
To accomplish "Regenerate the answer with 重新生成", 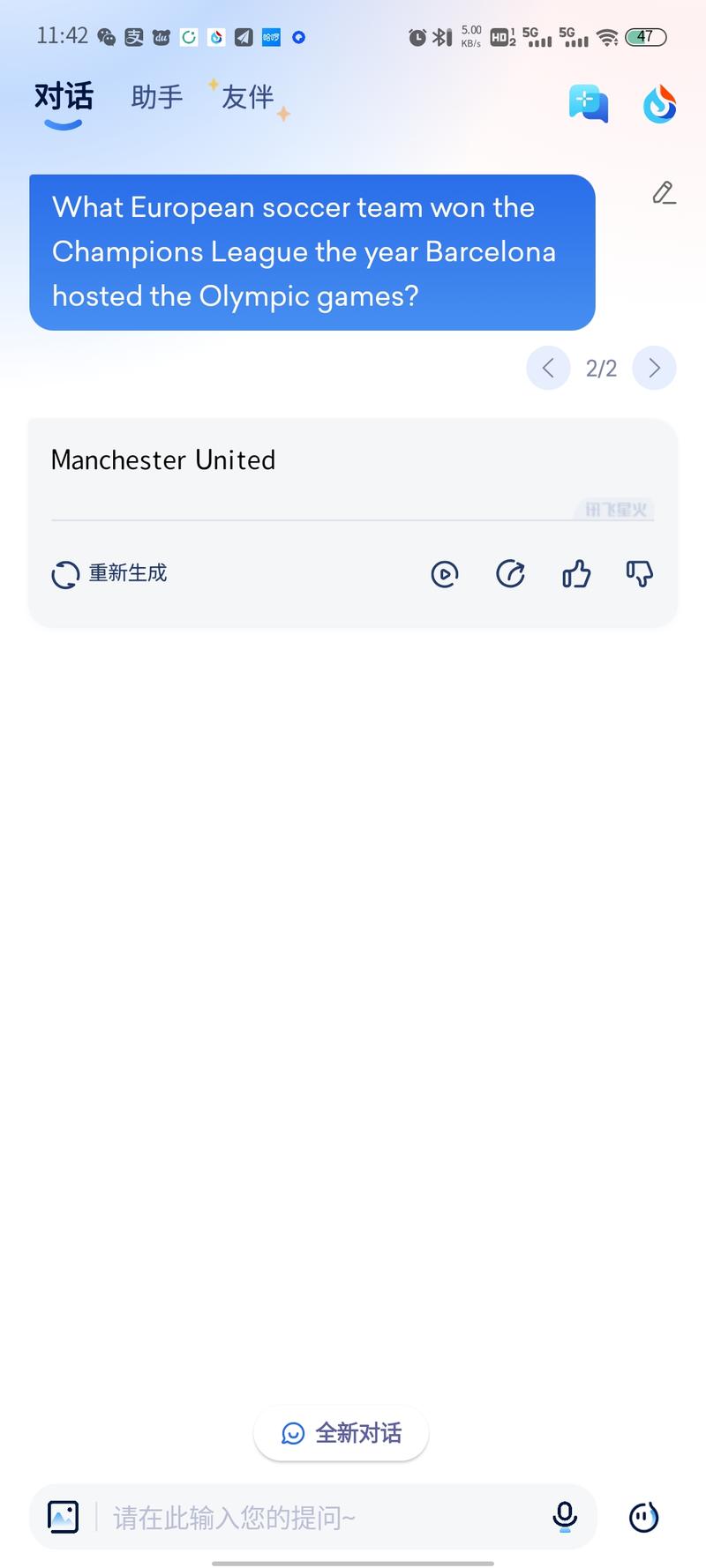I will 109,574.
